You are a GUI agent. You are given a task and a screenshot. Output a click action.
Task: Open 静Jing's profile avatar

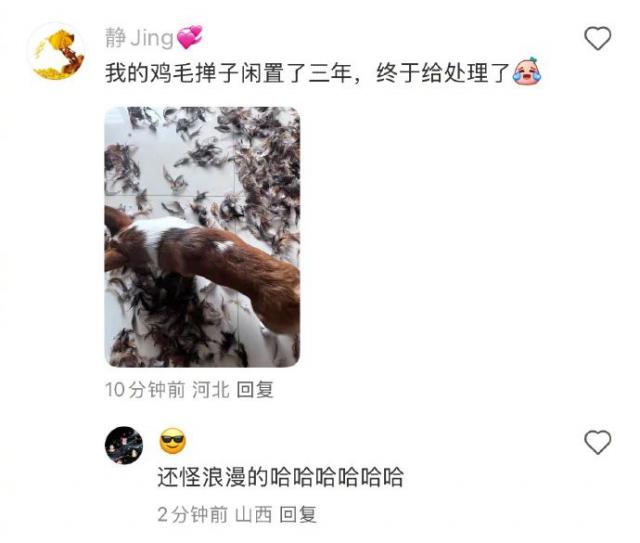point(57,51)
